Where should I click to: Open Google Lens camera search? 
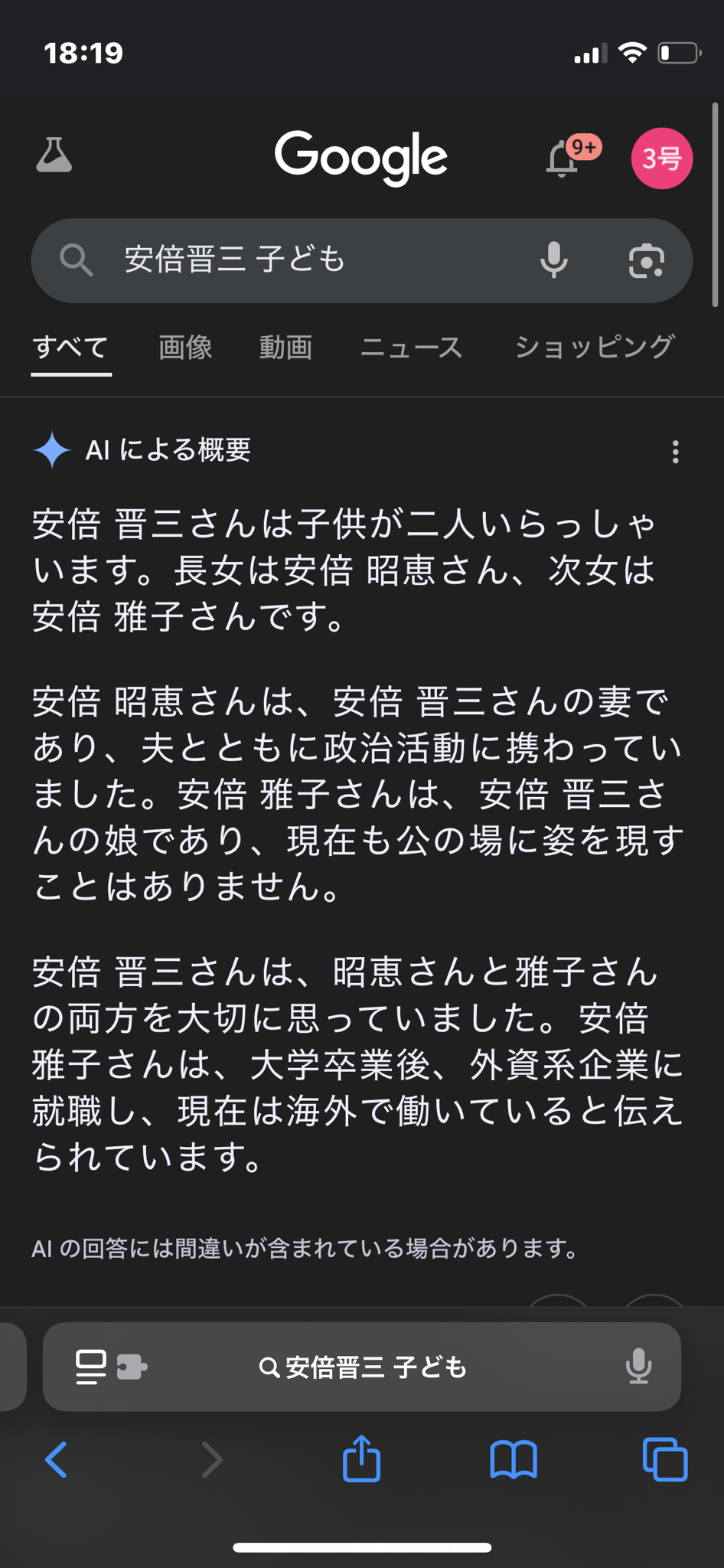(x=646, y=261)
